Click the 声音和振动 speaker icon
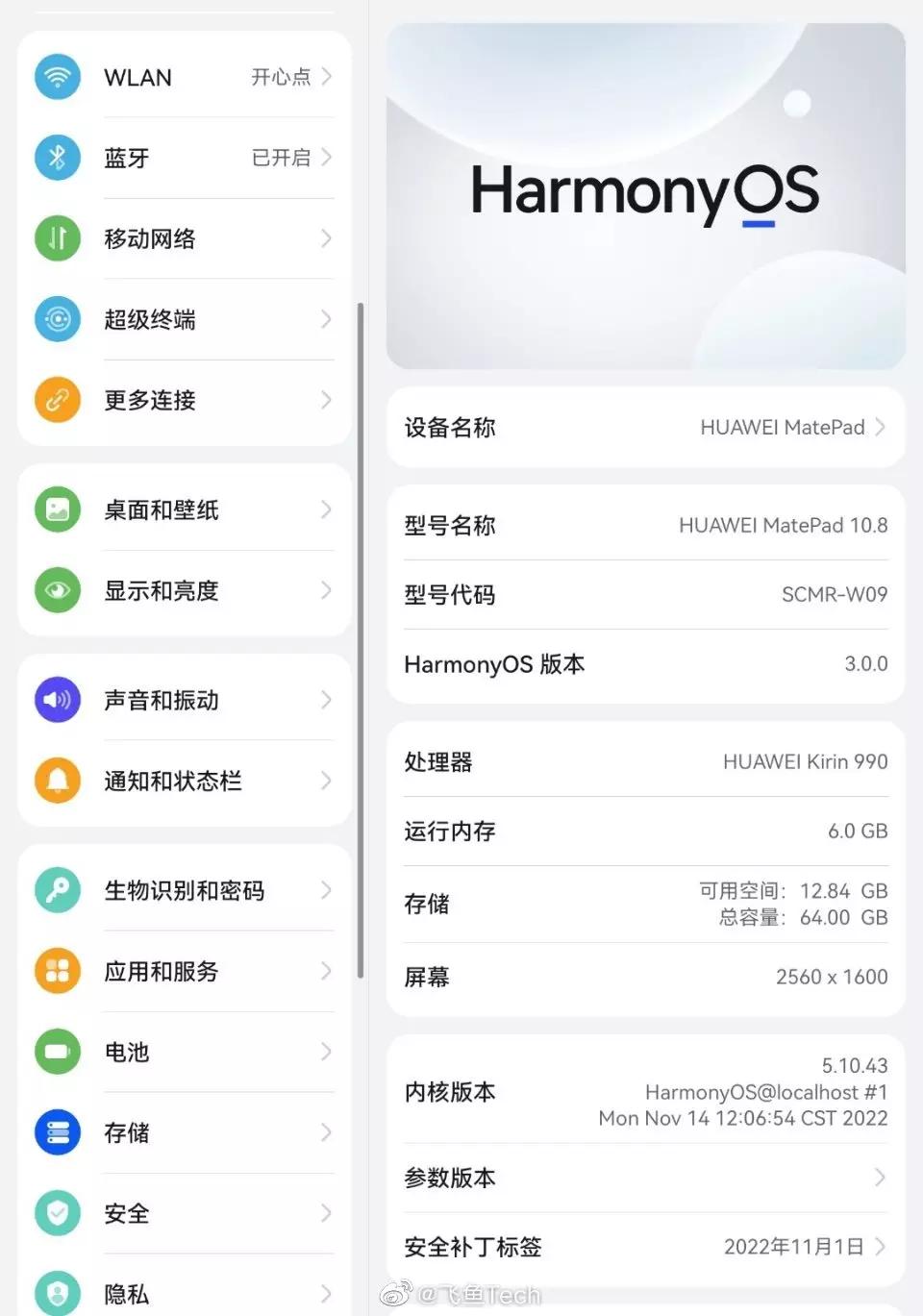This screenshot has height=1316, width=923. coord(58,700)
